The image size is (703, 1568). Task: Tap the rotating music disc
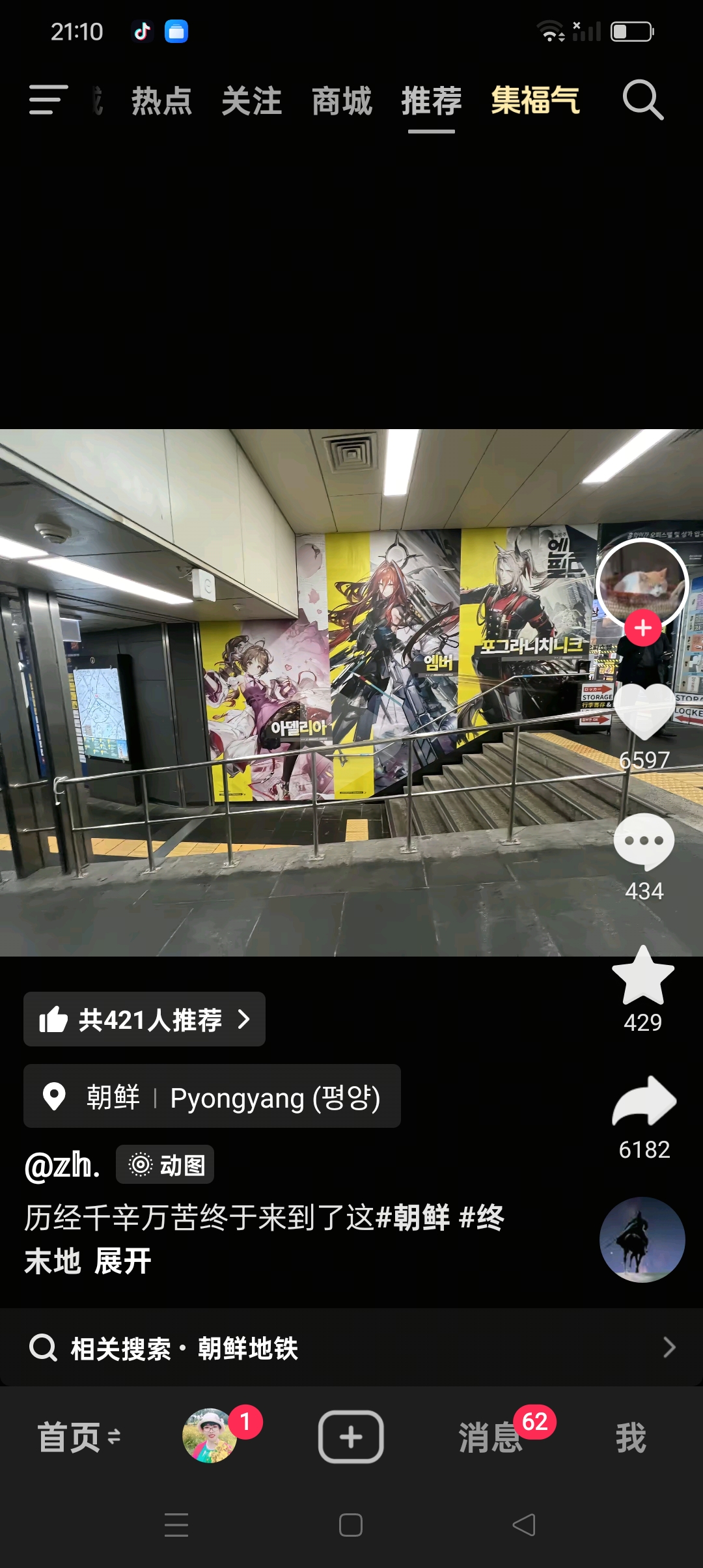pyautogui.click(x=642, y=1239)
